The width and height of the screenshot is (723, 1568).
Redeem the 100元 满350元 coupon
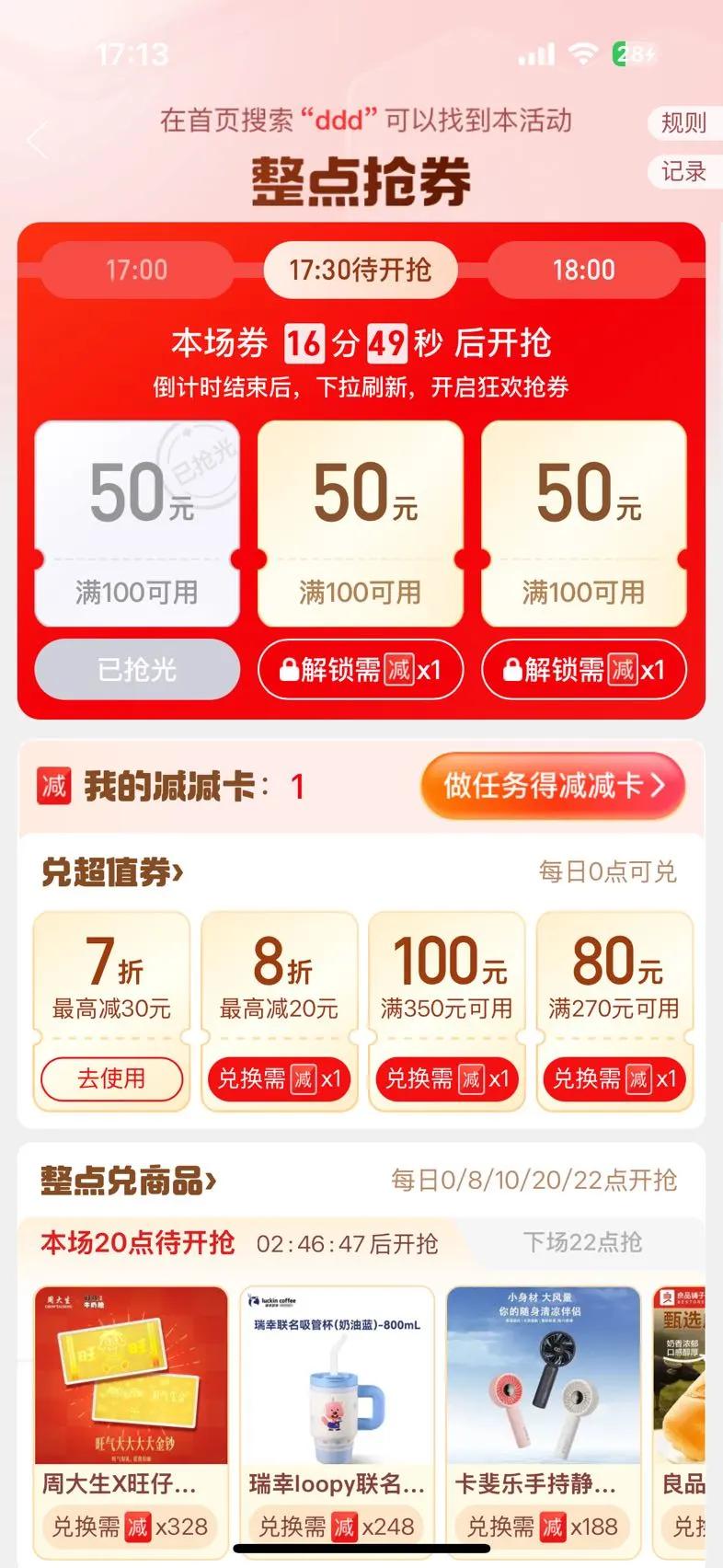click(446, 1078)
